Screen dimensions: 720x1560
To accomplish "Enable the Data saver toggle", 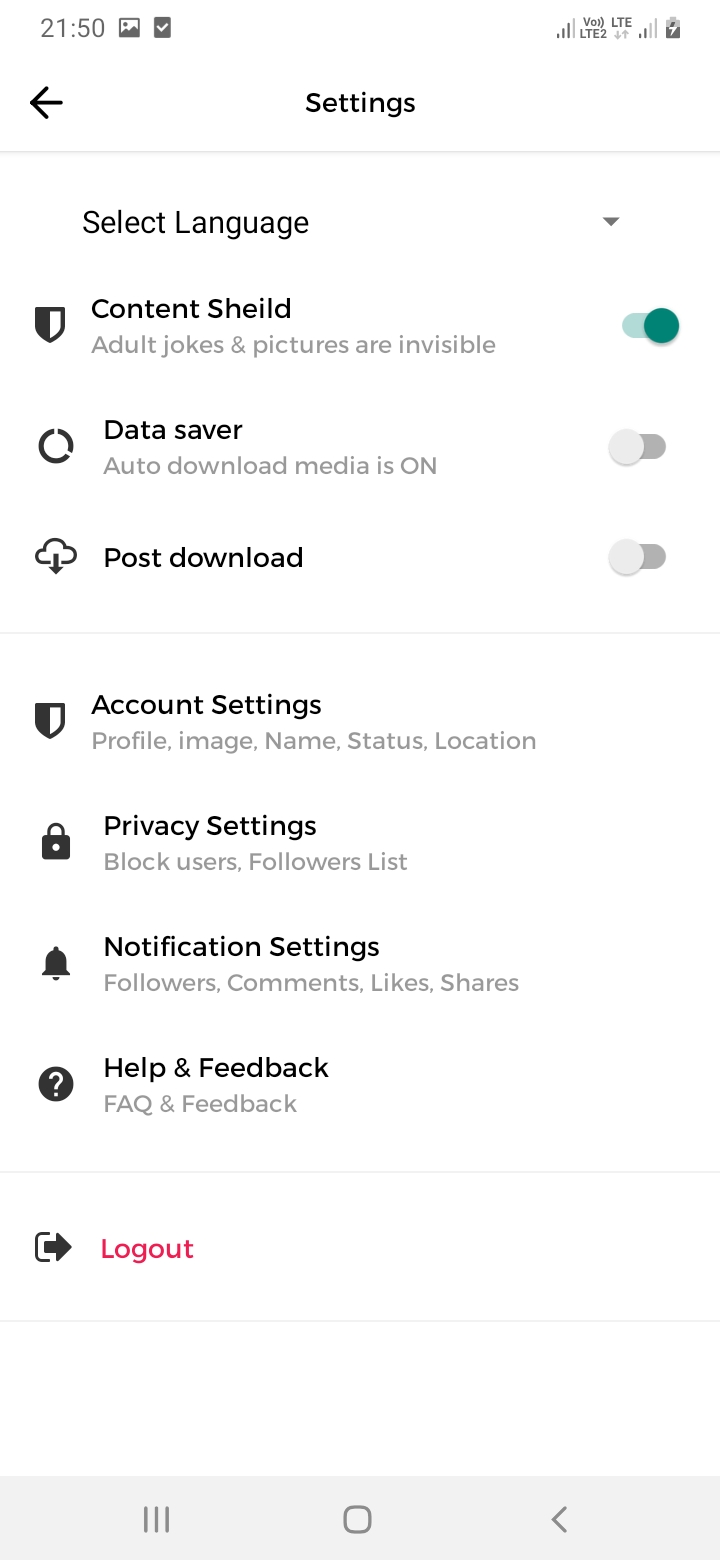I will [638, 447].
